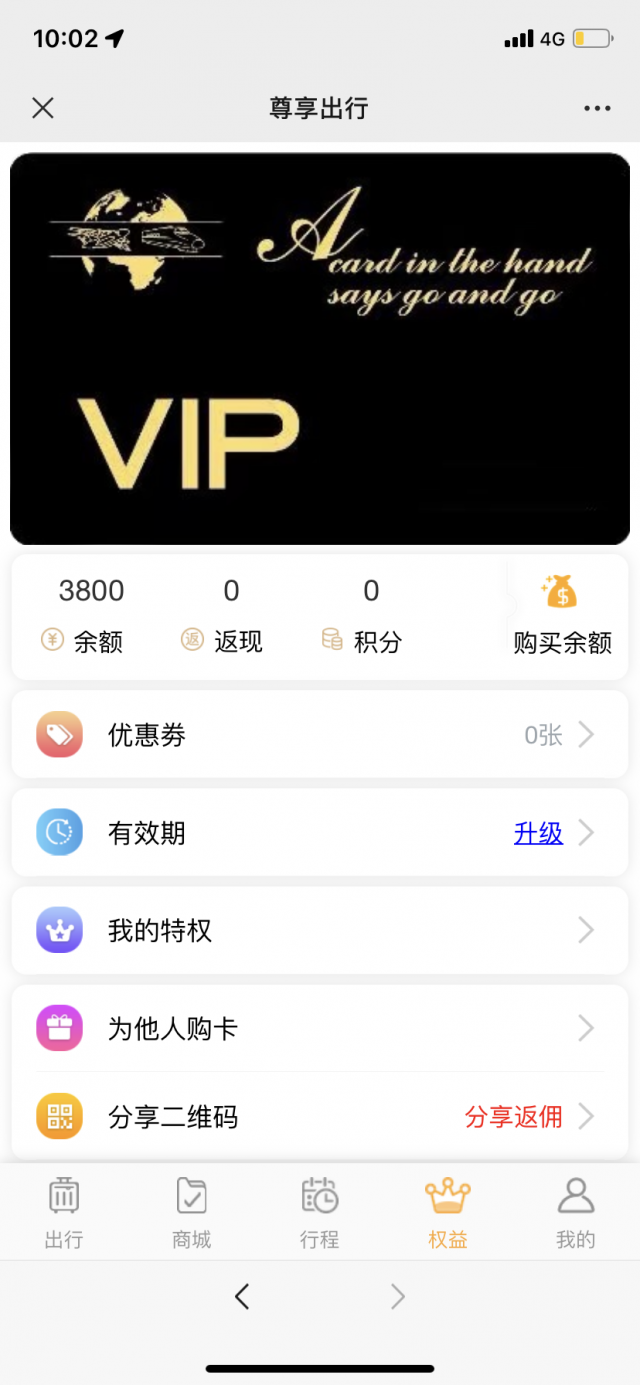The height and width of the screenshot is (1385, 640).
Task: Open 我的特权 privileges
Action: [x=320, y=931]
